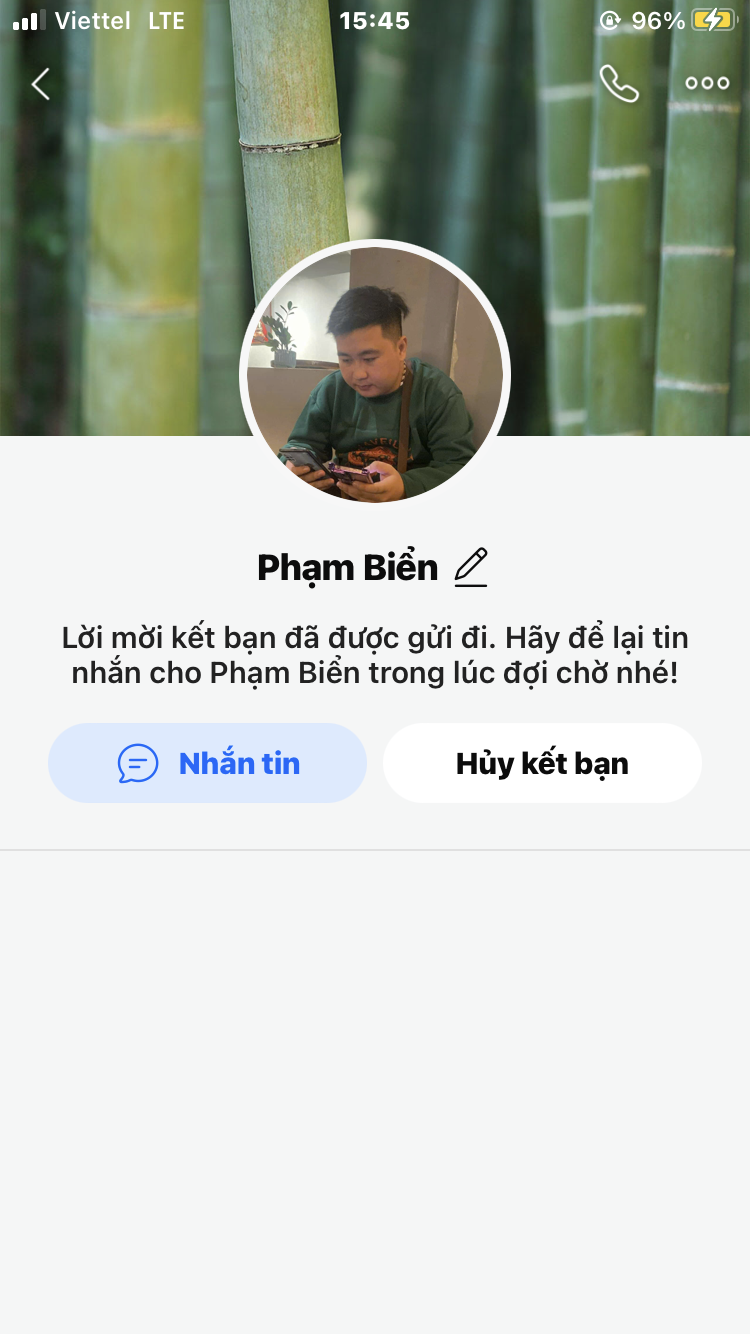View Phạm Biển's profile photo

click(x=375, y=375)
